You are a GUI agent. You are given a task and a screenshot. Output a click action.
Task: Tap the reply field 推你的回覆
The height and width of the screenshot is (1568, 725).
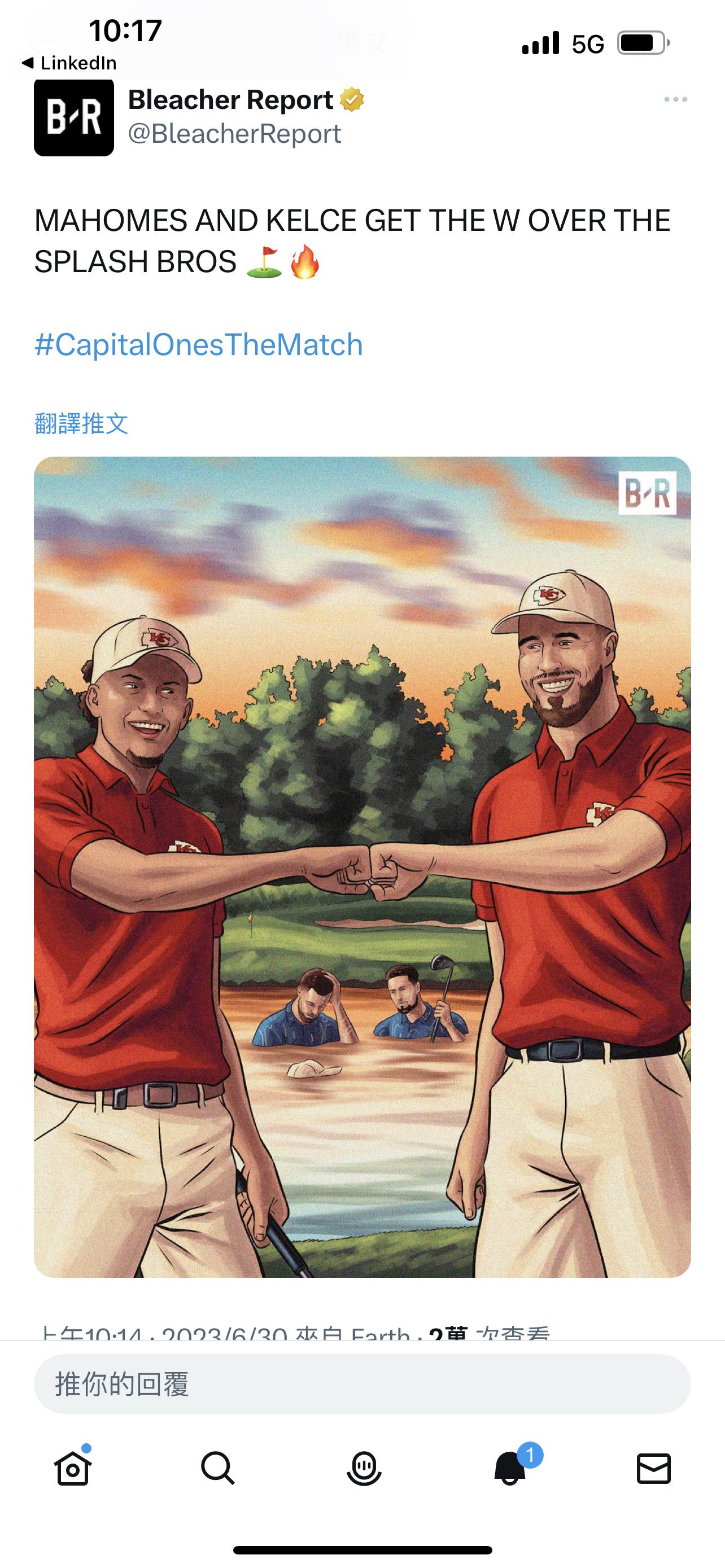click(362, 1384)
